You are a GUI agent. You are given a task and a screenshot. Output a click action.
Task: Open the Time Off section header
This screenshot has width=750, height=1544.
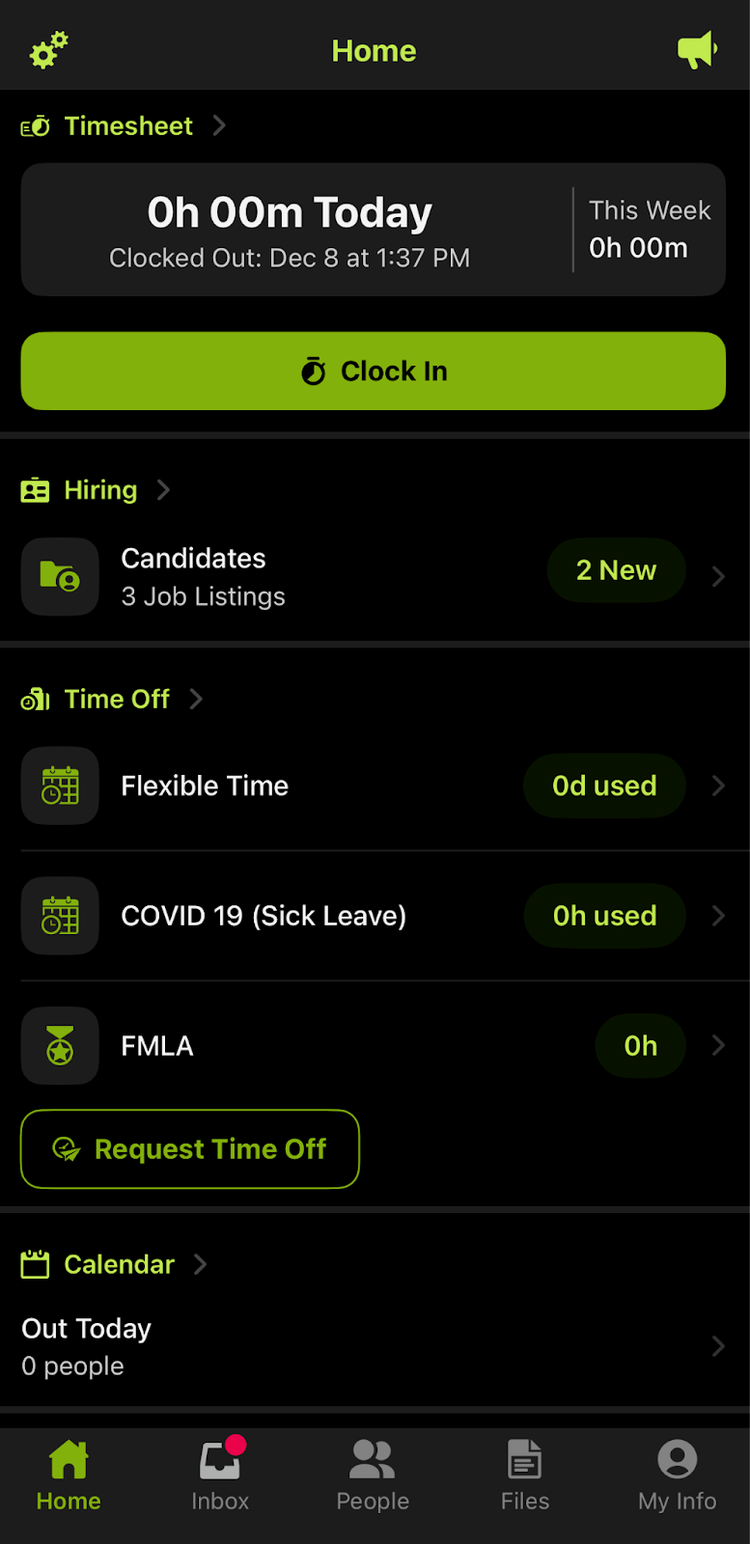click(112, 699)
